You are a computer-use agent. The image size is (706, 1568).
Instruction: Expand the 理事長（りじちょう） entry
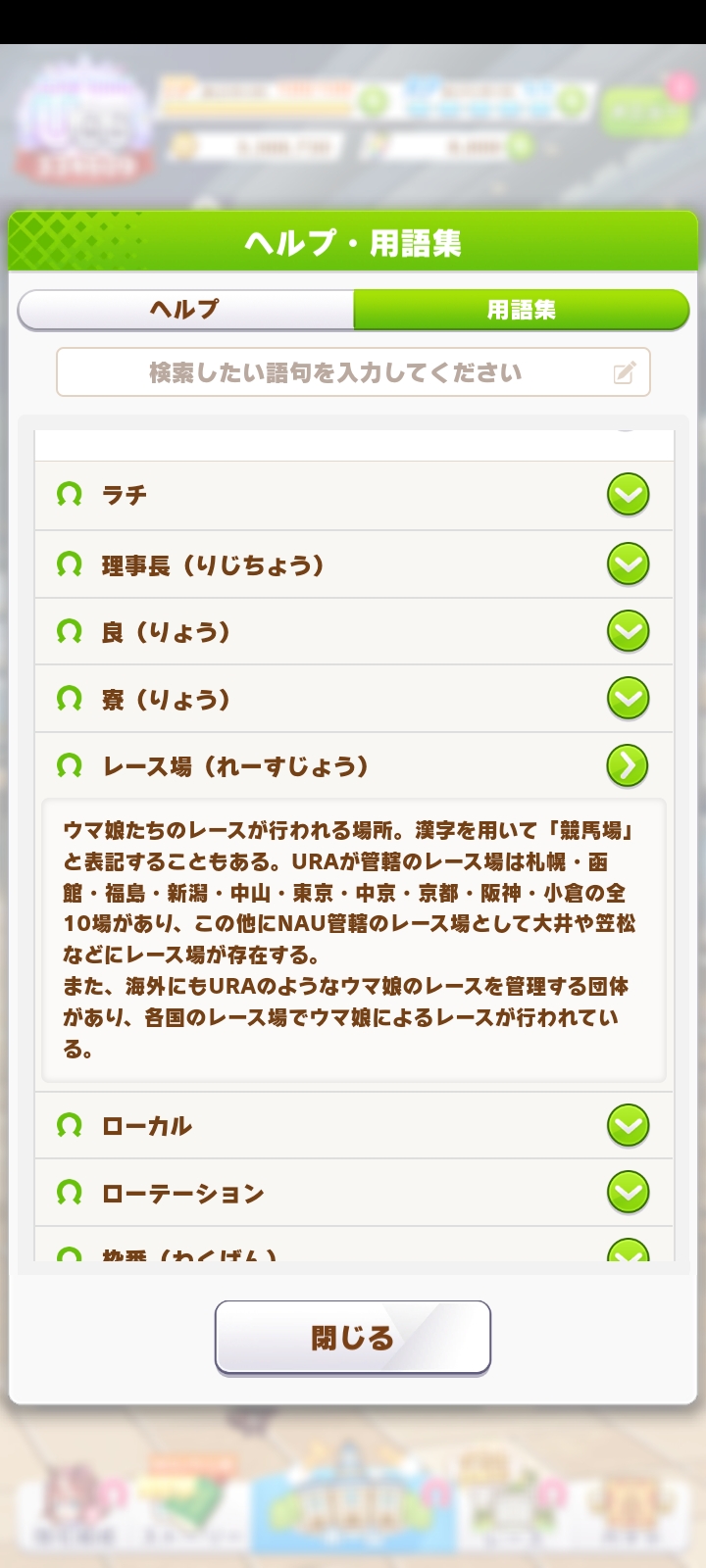coord(354,564)
